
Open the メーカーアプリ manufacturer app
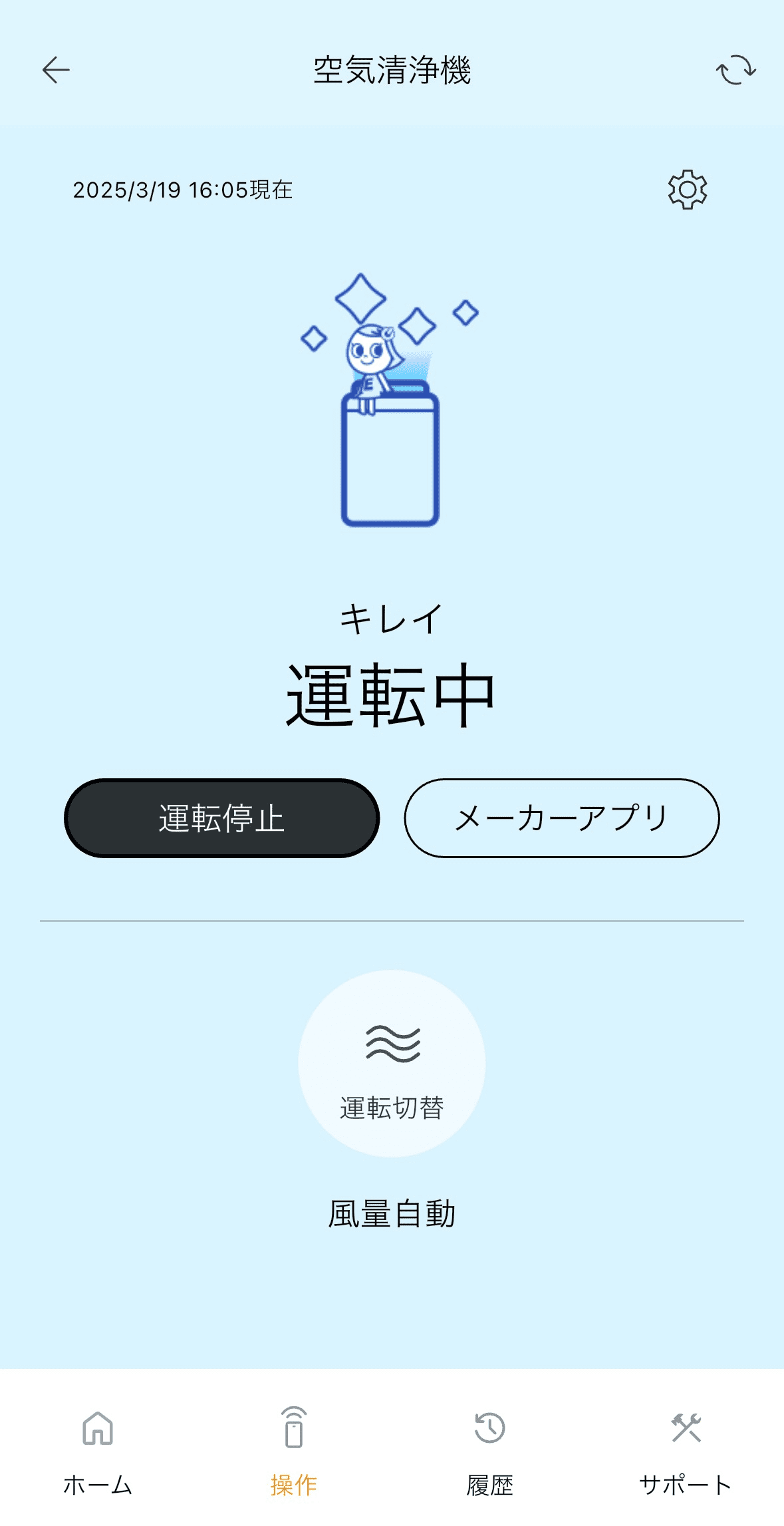tap(562, 818)
